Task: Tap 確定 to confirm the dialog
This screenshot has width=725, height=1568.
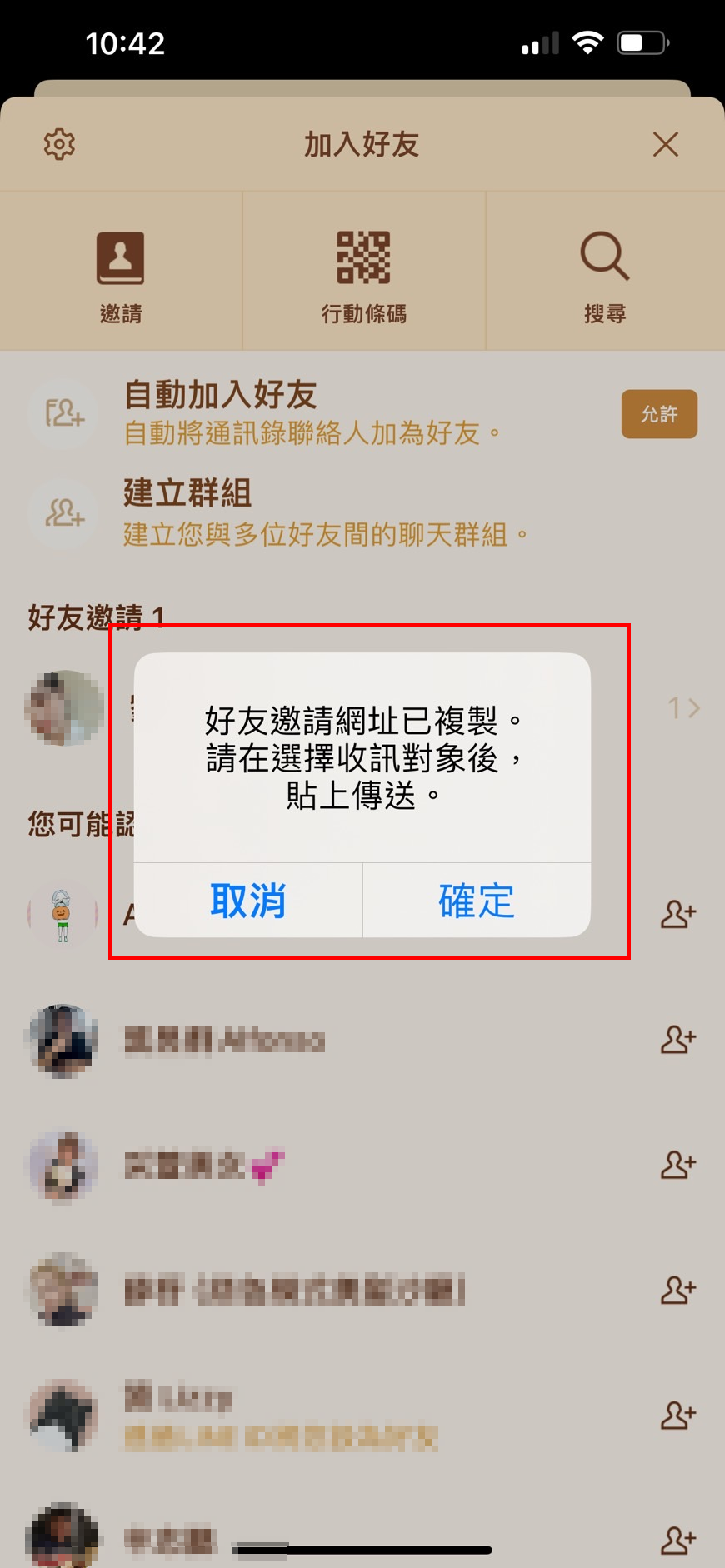Action: (477, 901)
